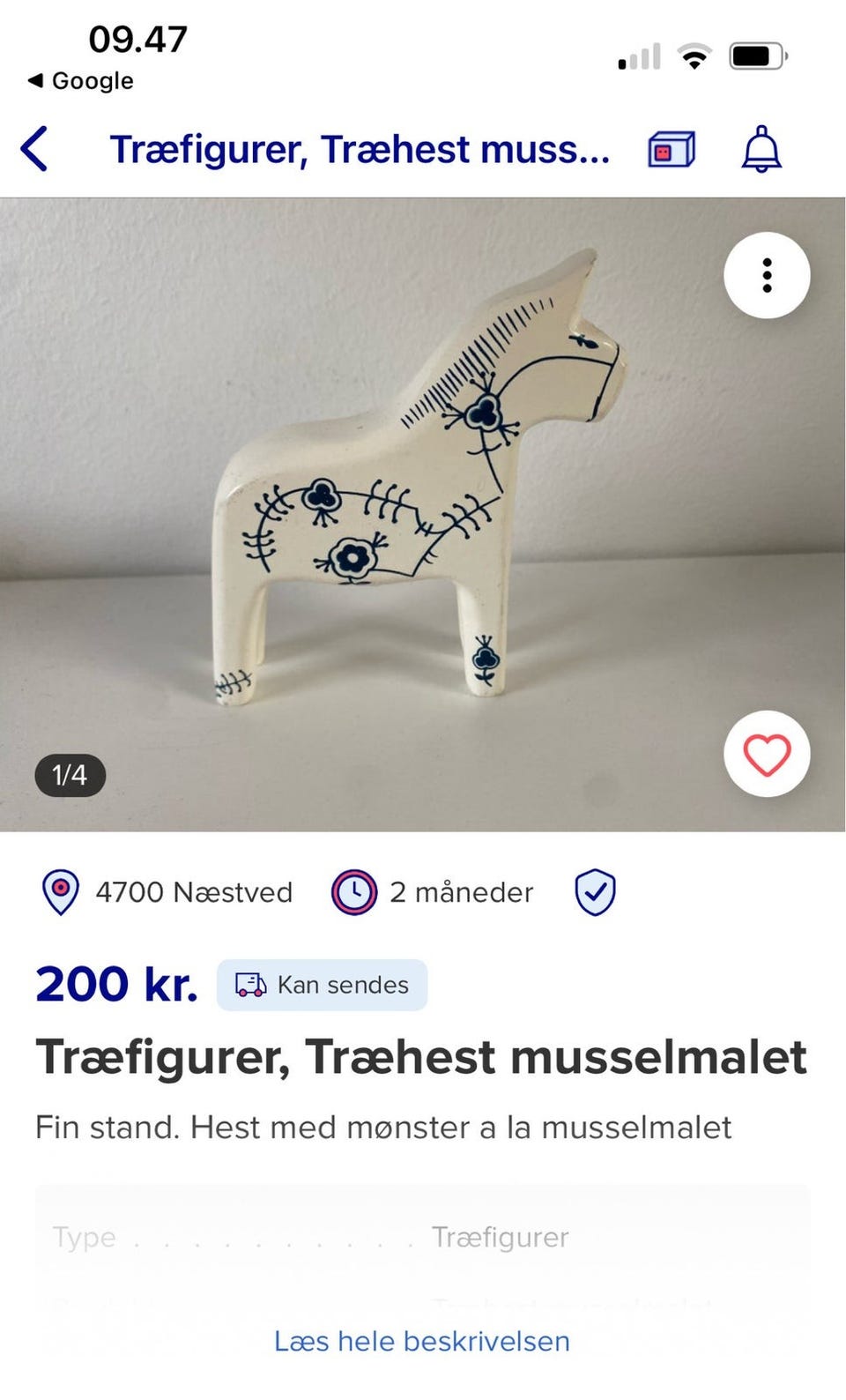The height and width of the screenshot is (1400, 846).
Task: Click the 3D package viewer icon beside the title
Action: [670, 148]
